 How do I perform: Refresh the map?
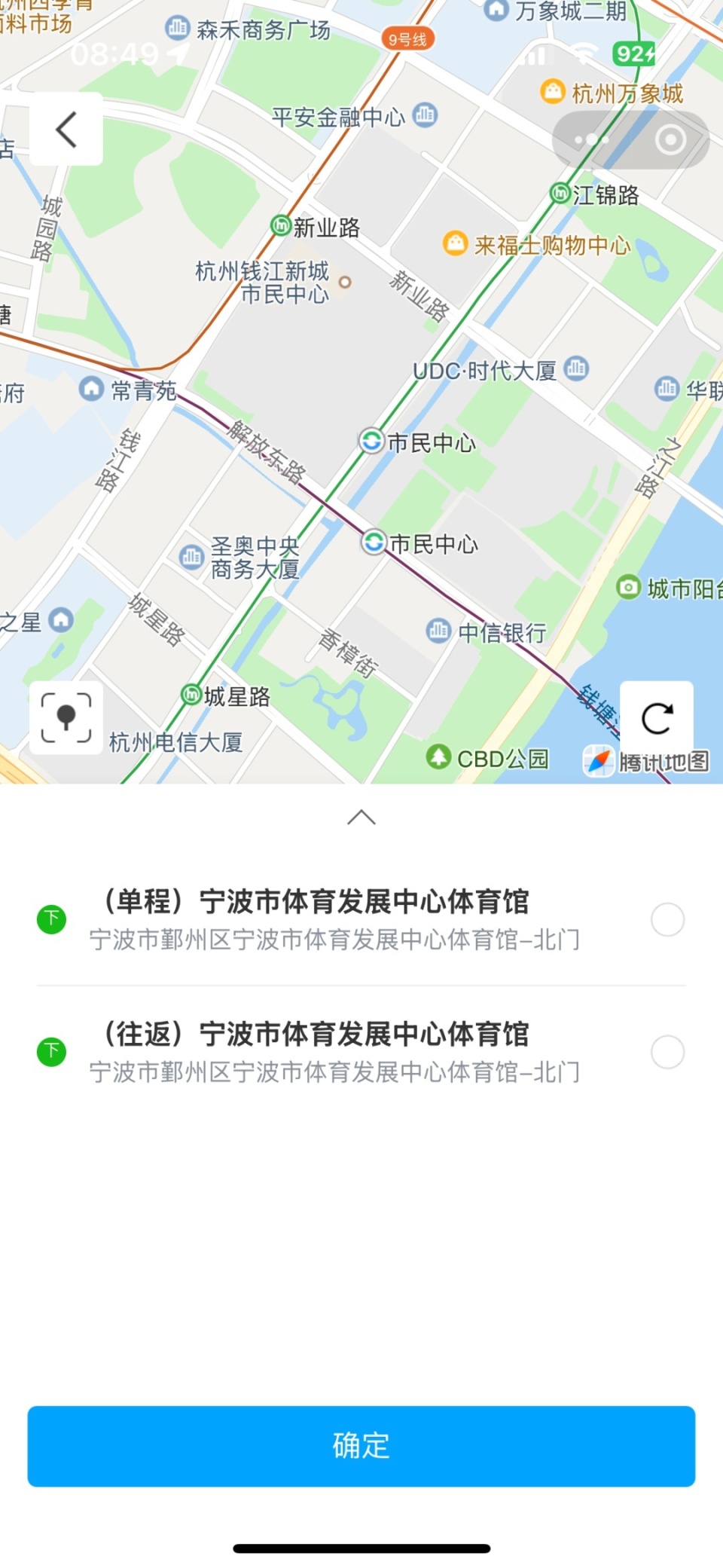pyautogui.click(x=657, y=717)
